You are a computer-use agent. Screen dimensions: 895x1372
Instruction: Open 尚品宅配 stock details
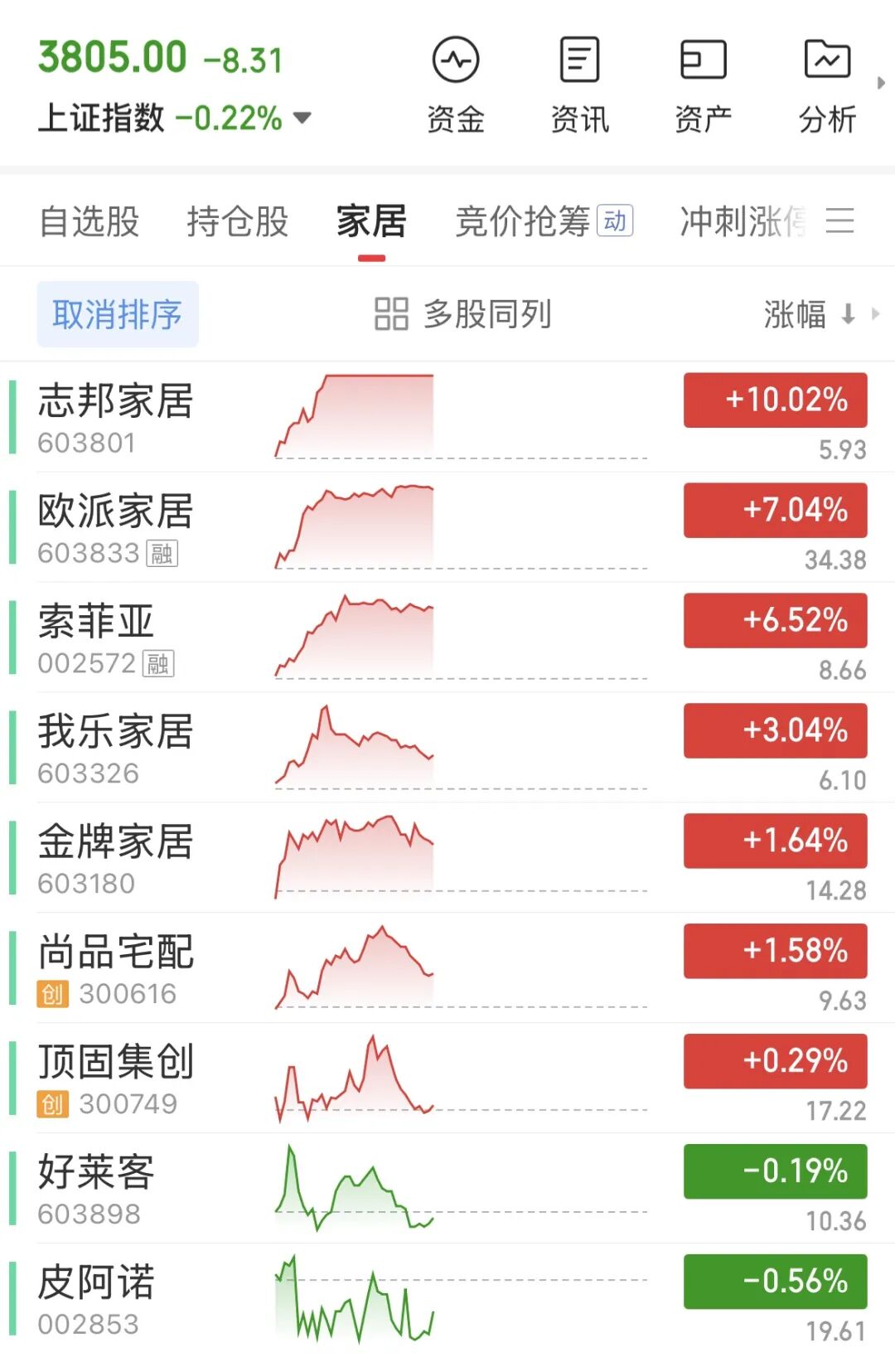pyautogui.click(x=447, y=968)
